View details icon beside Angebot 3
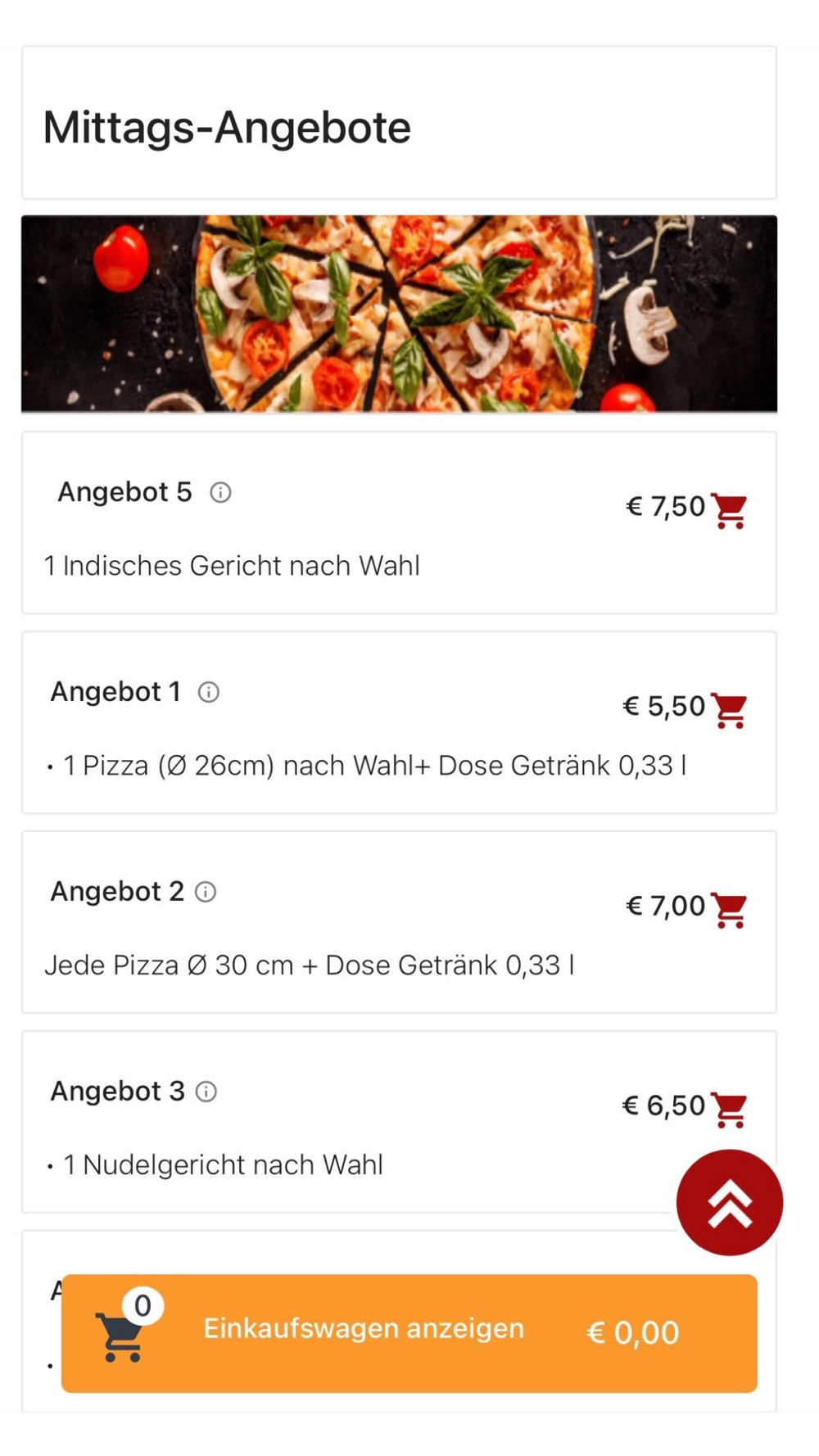The height and width of the screenshot is (1456, 819). (x=206, y=1092)
